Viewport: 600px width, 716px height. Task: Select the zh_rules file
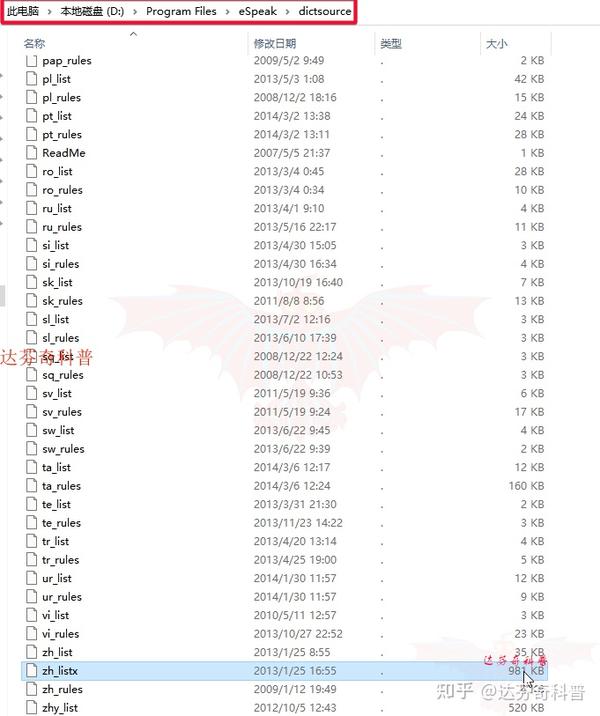point(60,689)
